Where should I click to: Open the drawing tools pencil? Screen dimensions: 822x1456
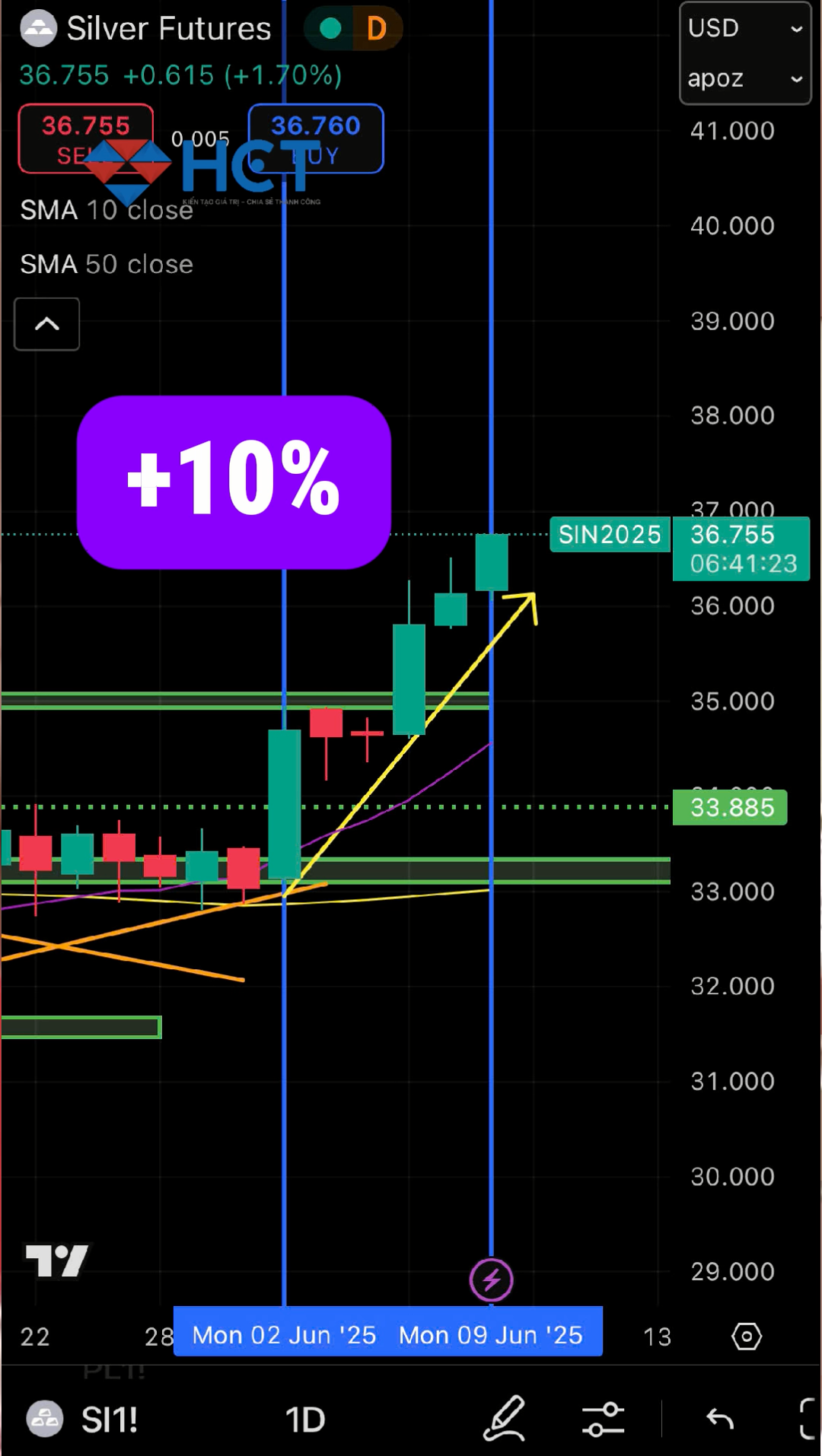pos(505,1418)
